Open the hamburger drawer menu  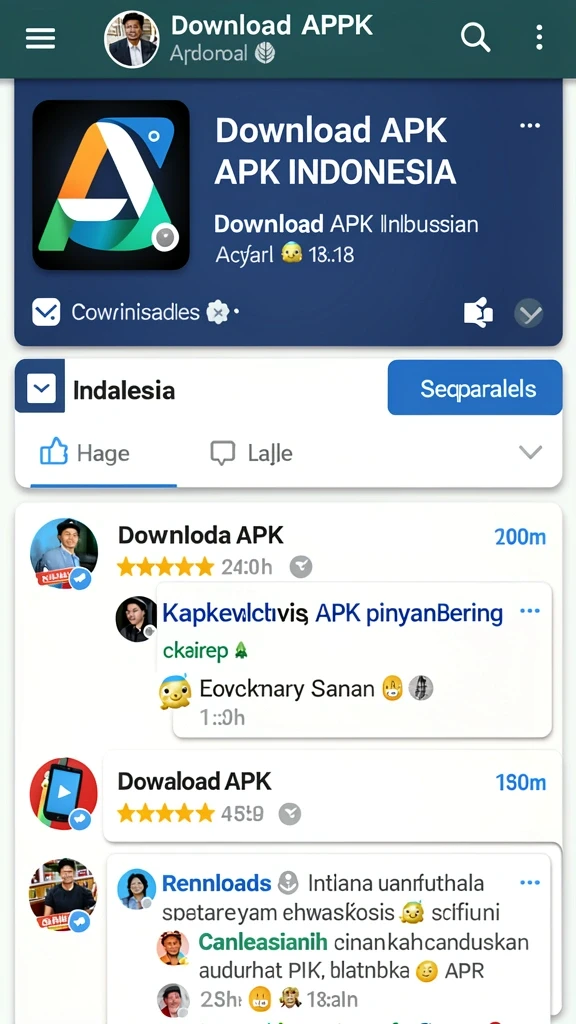pos(40,39)
